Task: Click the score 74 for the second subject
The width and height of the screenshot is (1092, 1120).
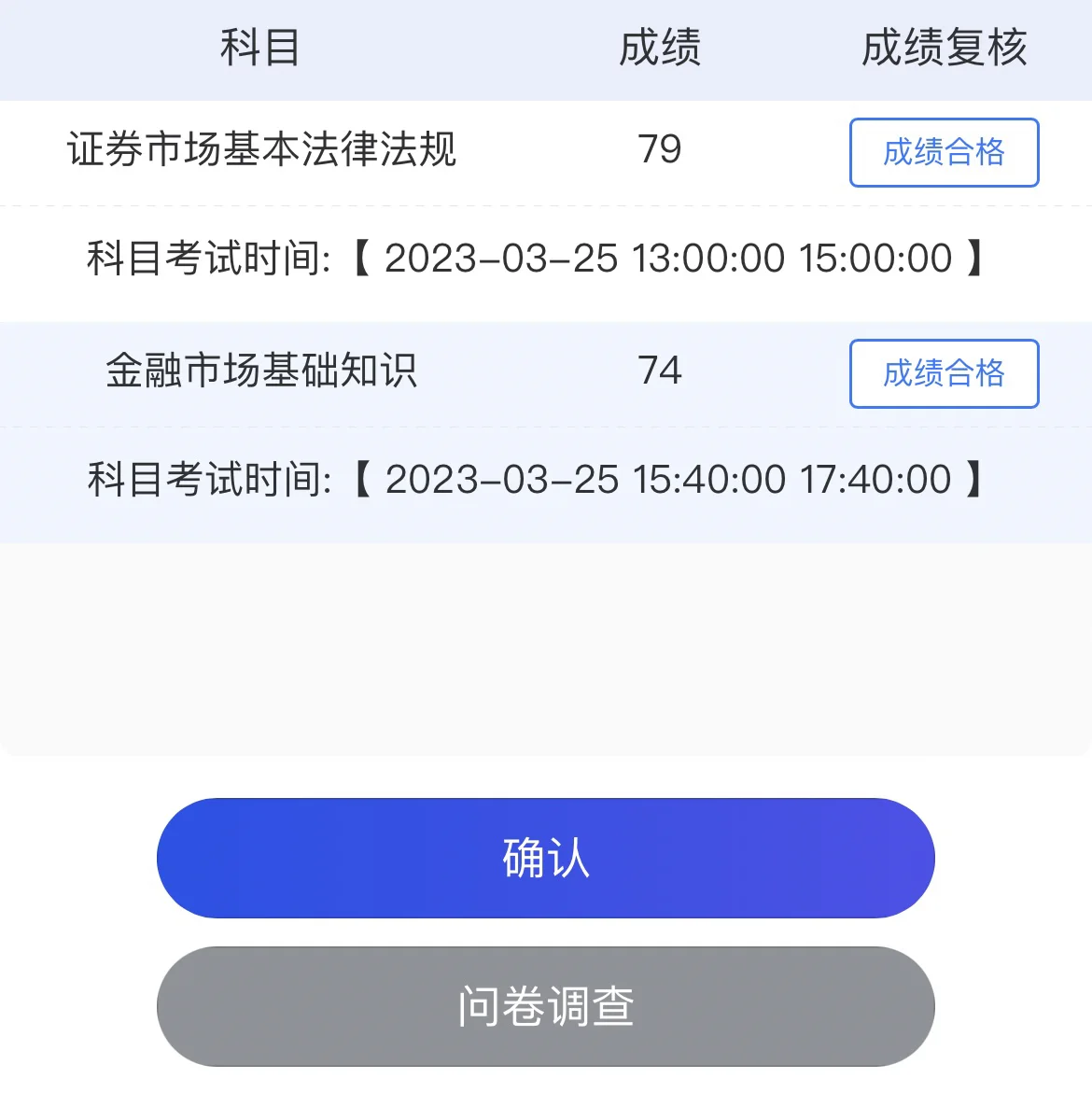Action: [x=659, y=371]
